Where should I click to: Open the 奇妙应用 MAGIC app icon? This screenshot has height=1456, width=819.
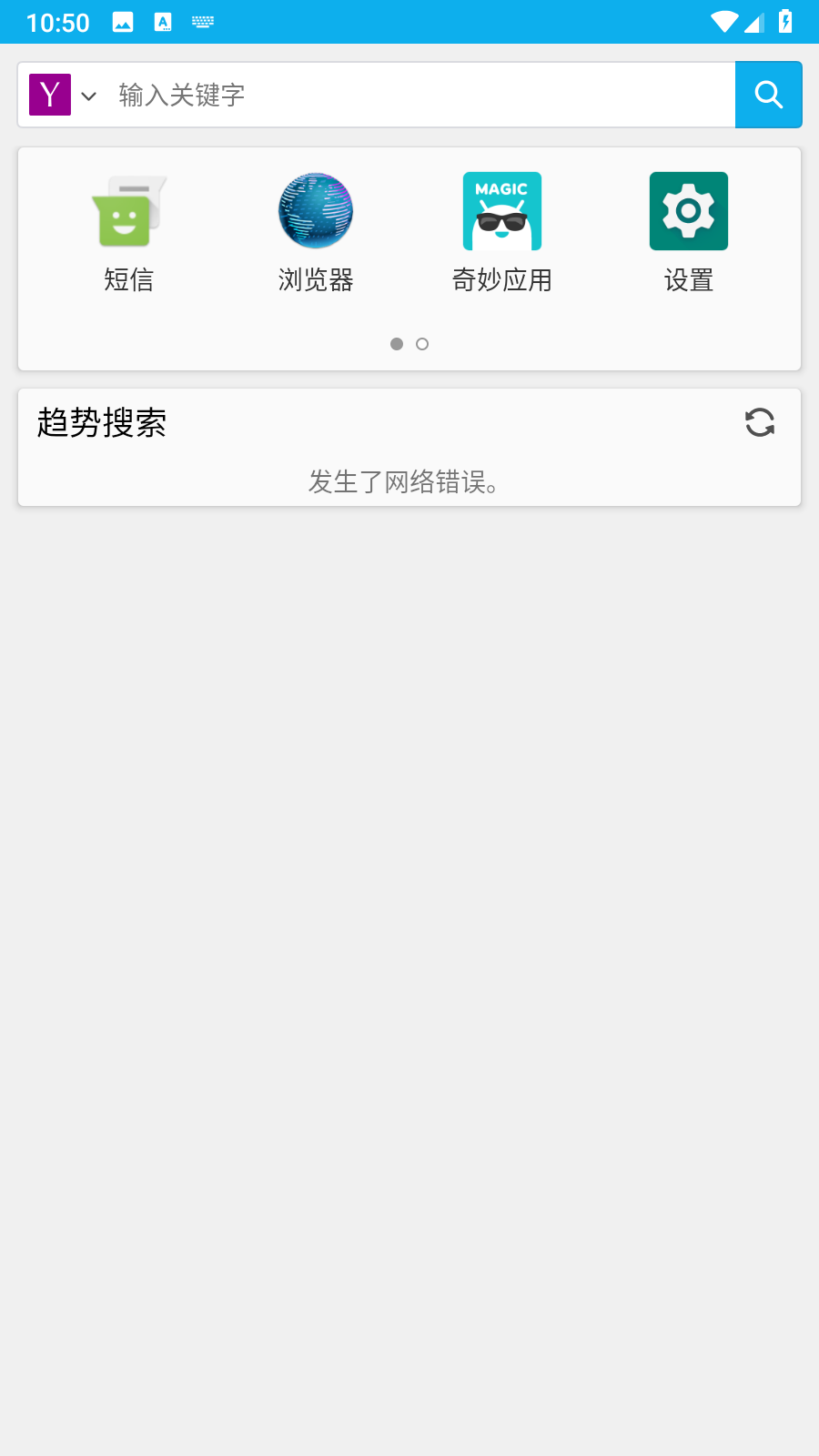(x=501, y=210)
